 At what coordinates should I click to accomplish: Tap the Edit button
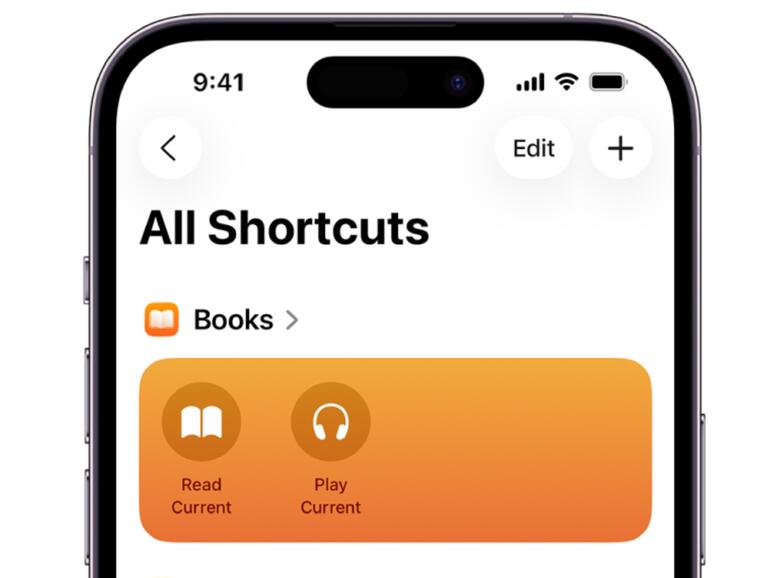533,148
